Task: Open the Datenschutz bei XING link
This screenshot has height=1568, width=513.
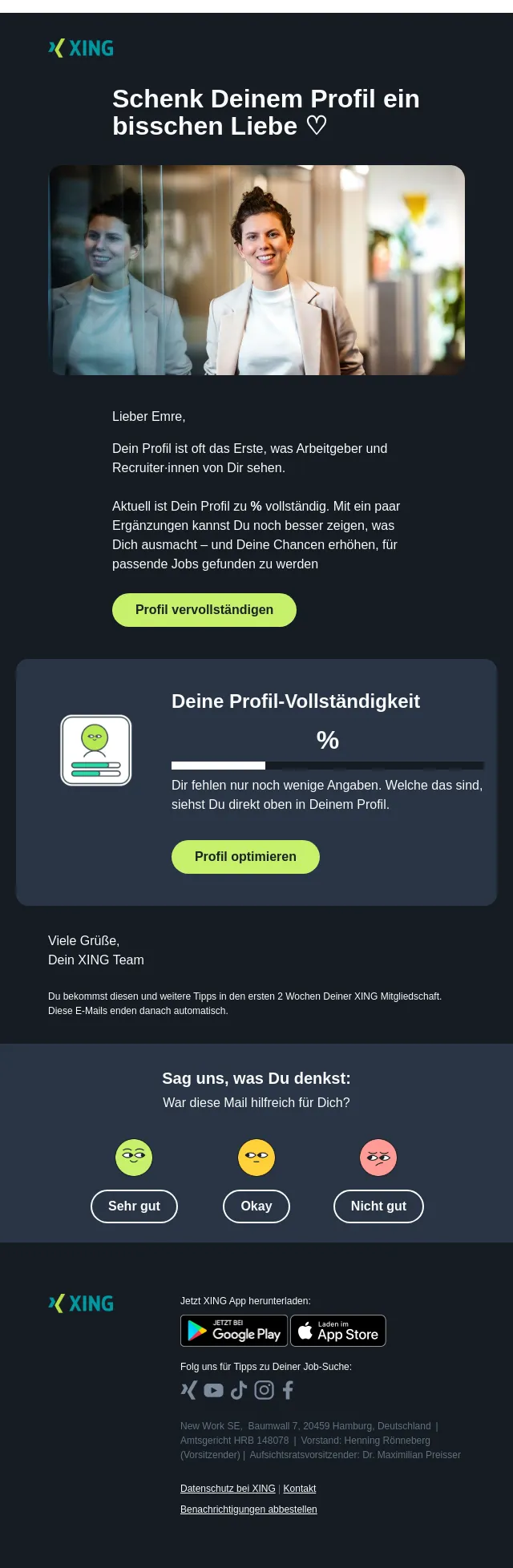Action: tap(228, 1489)
